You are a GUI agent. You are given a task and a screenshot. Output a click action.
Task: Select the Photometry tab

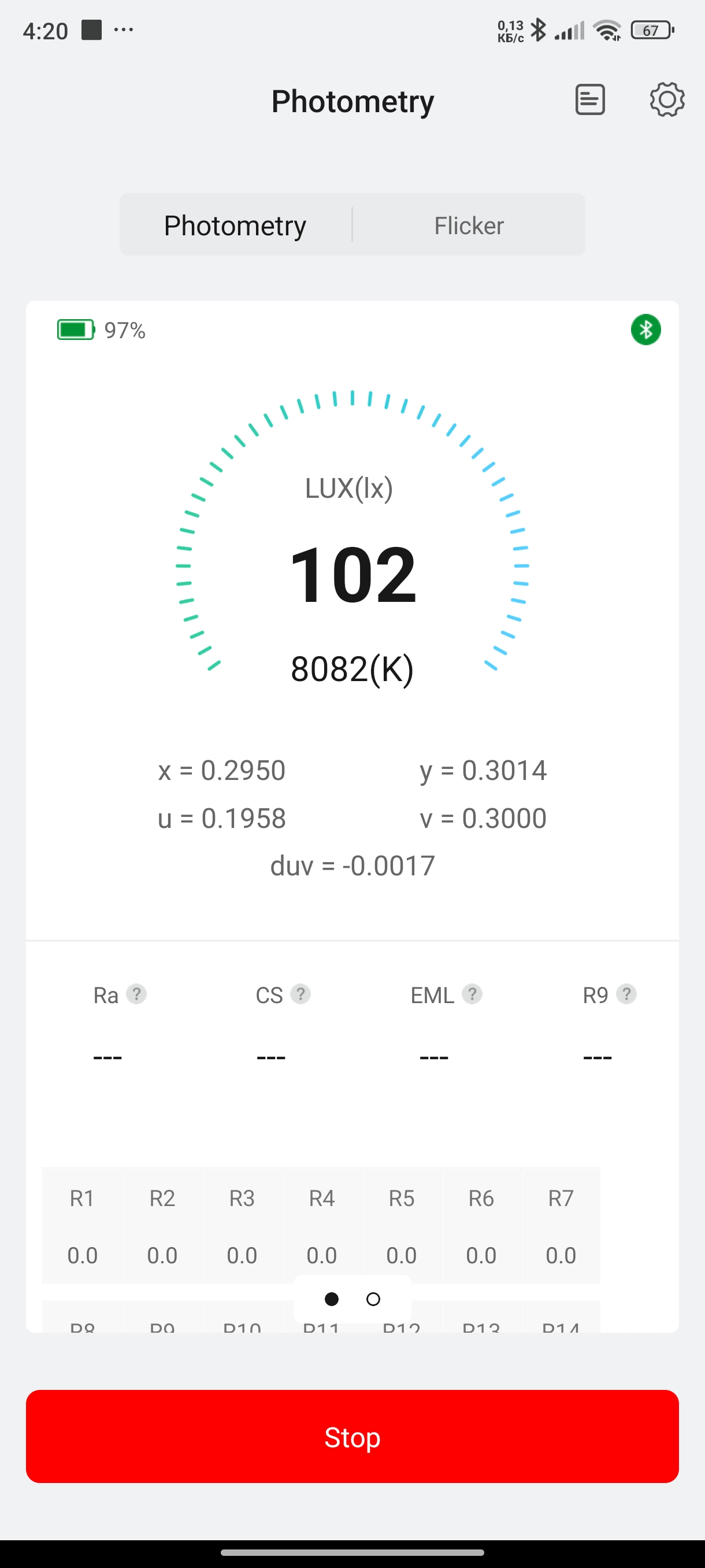pyautogui.click(x=235, y=226)
